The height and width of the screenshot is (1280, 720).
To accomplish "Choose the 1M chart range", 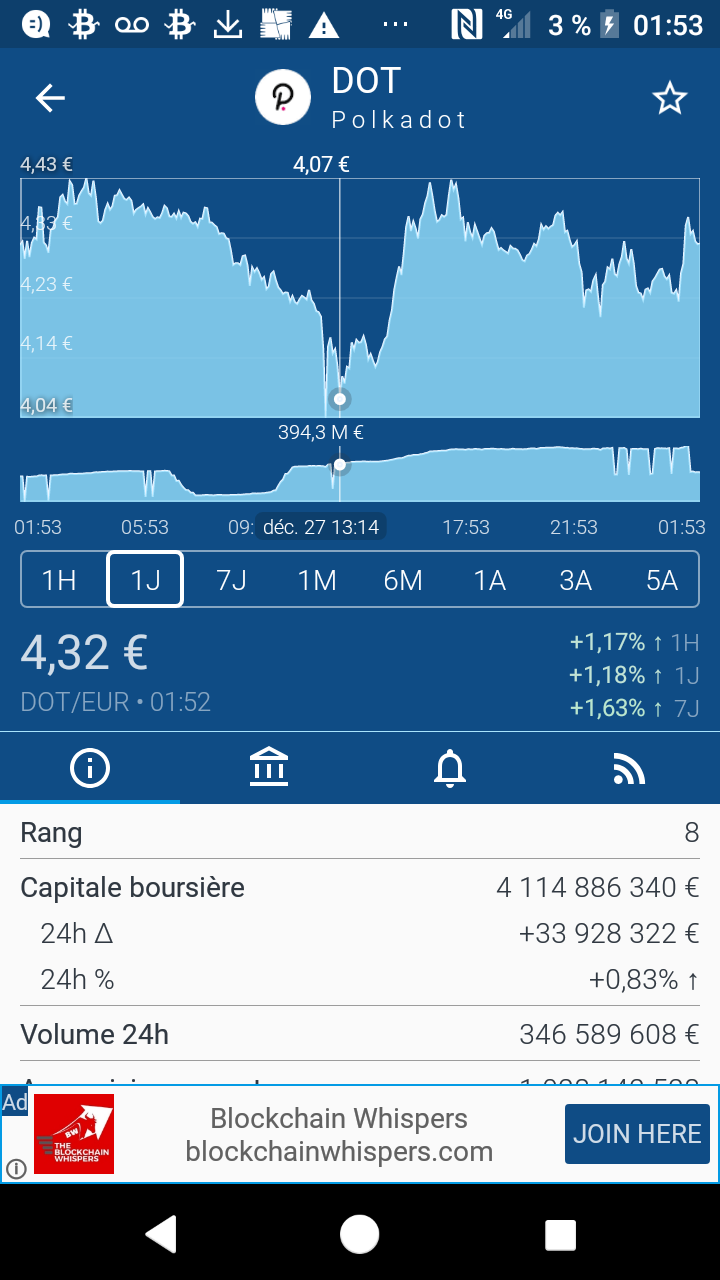I will (x=316, y=578).
